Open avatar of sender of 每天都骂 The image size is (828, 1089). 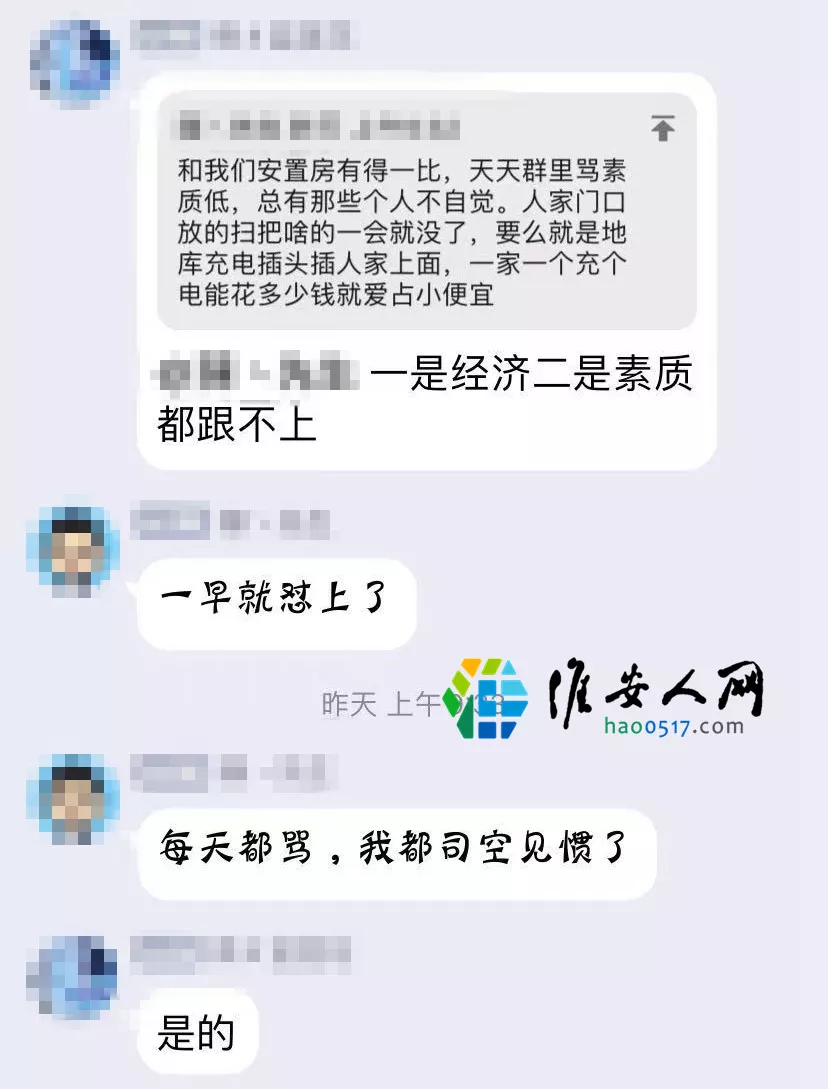tap(75, 799)
